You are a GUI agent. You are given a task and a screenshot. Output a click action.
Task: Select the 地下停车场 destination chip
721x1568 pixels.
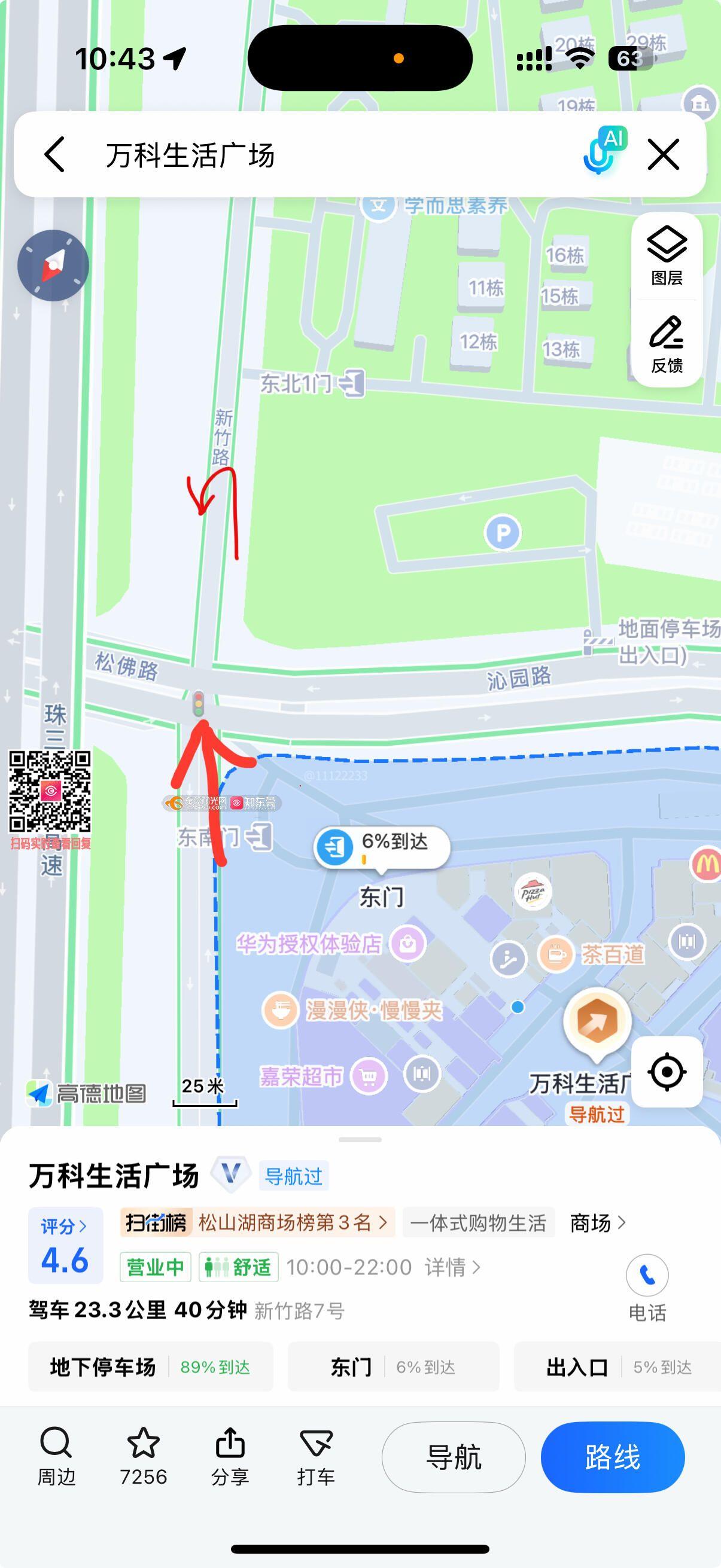(150, 1367)
